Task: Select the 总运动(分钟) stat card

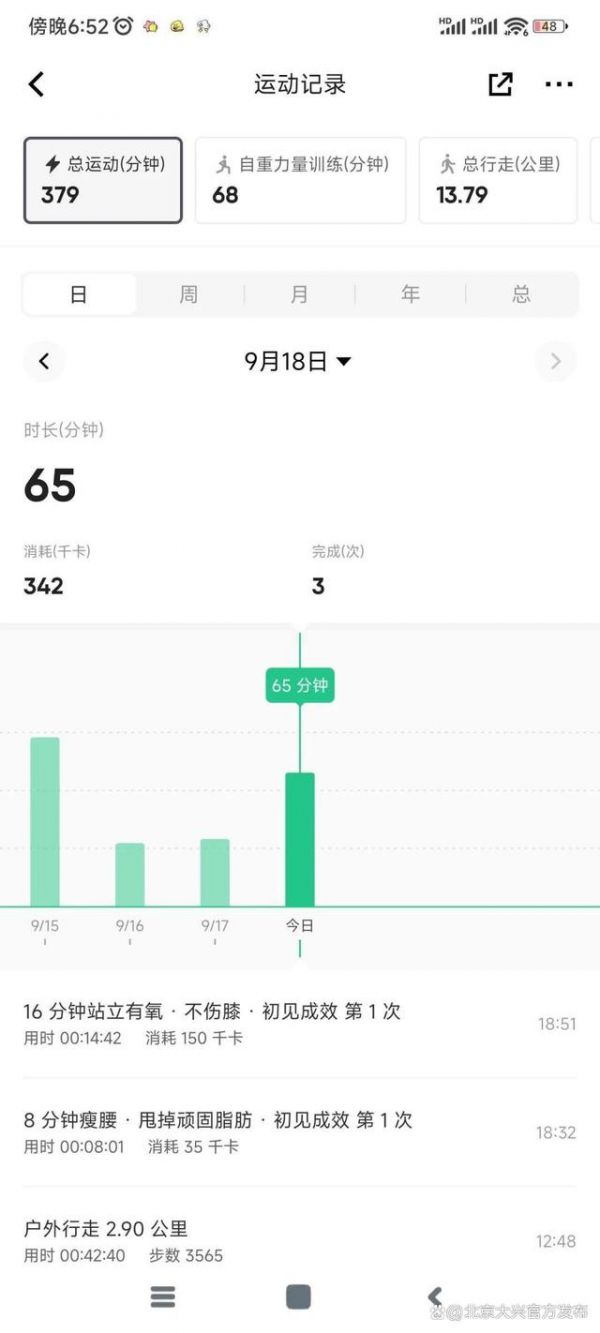Action: (103, 180)
